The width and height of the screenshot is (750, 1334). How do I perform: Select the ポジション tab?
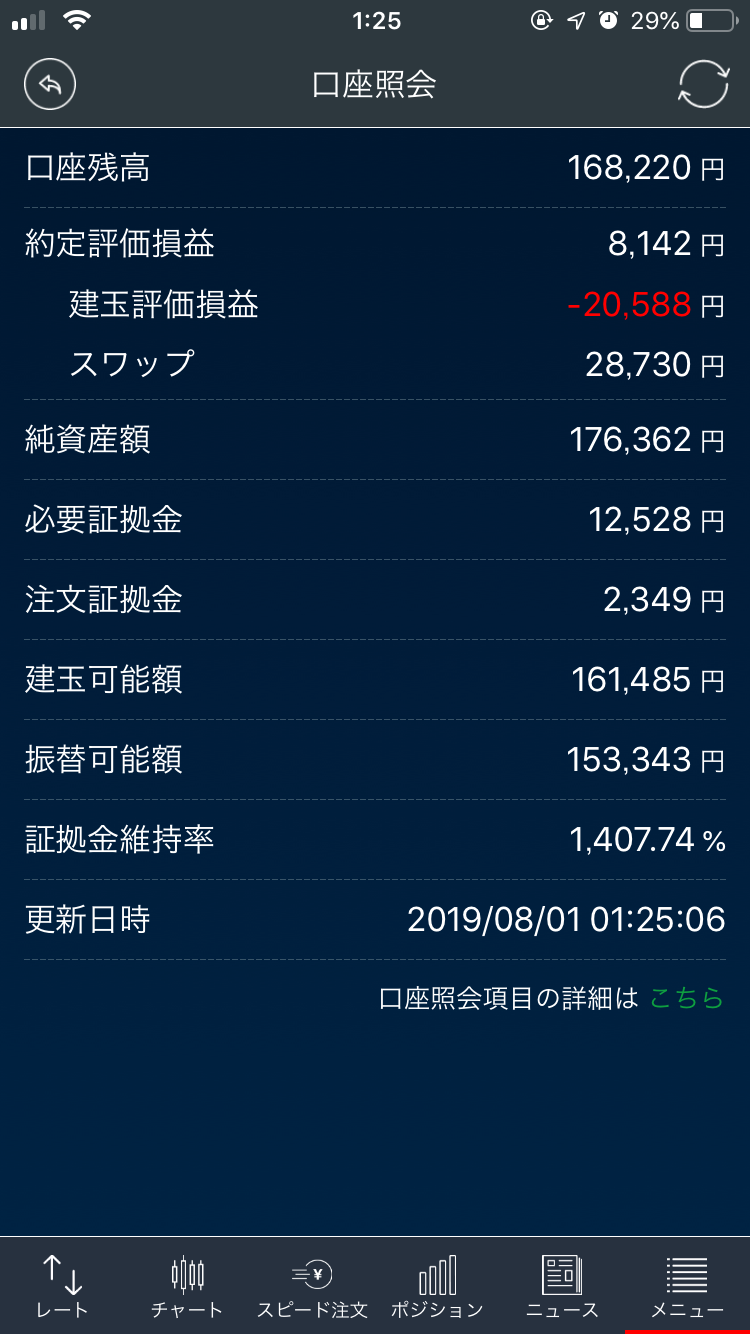tap(437, 1285)
